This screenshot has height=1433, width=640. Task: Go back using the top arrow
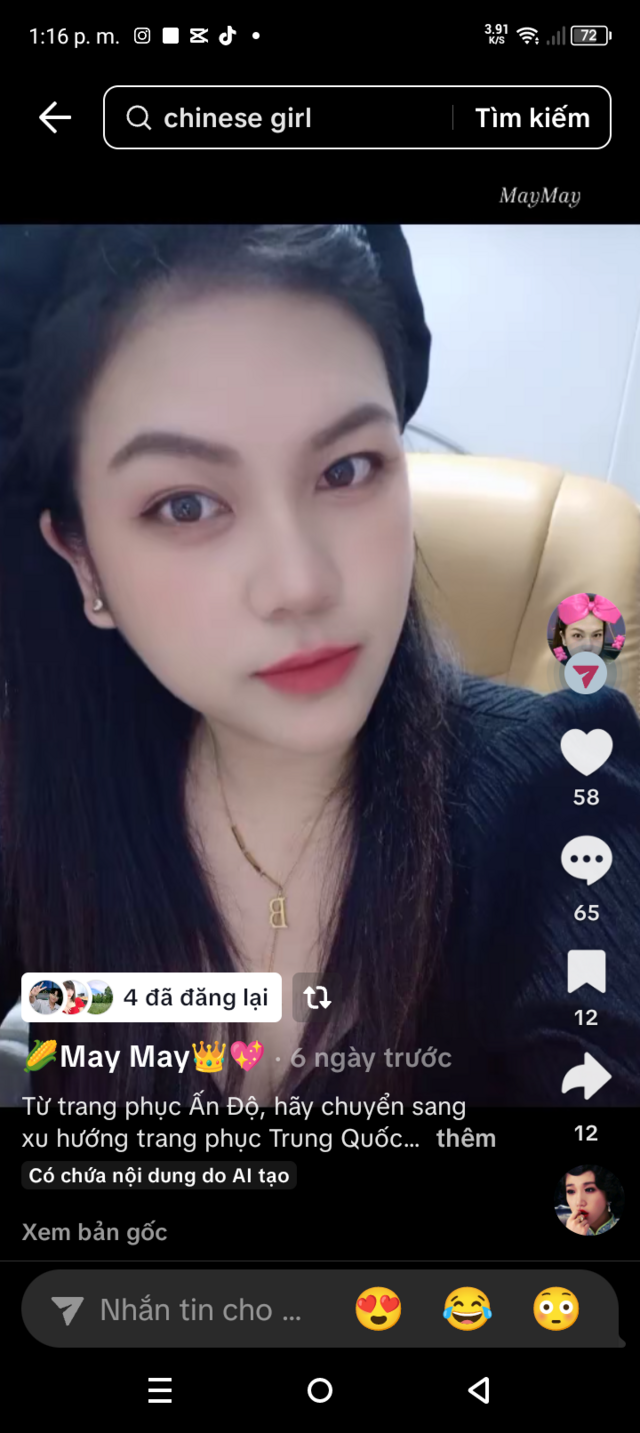[55, 118]
